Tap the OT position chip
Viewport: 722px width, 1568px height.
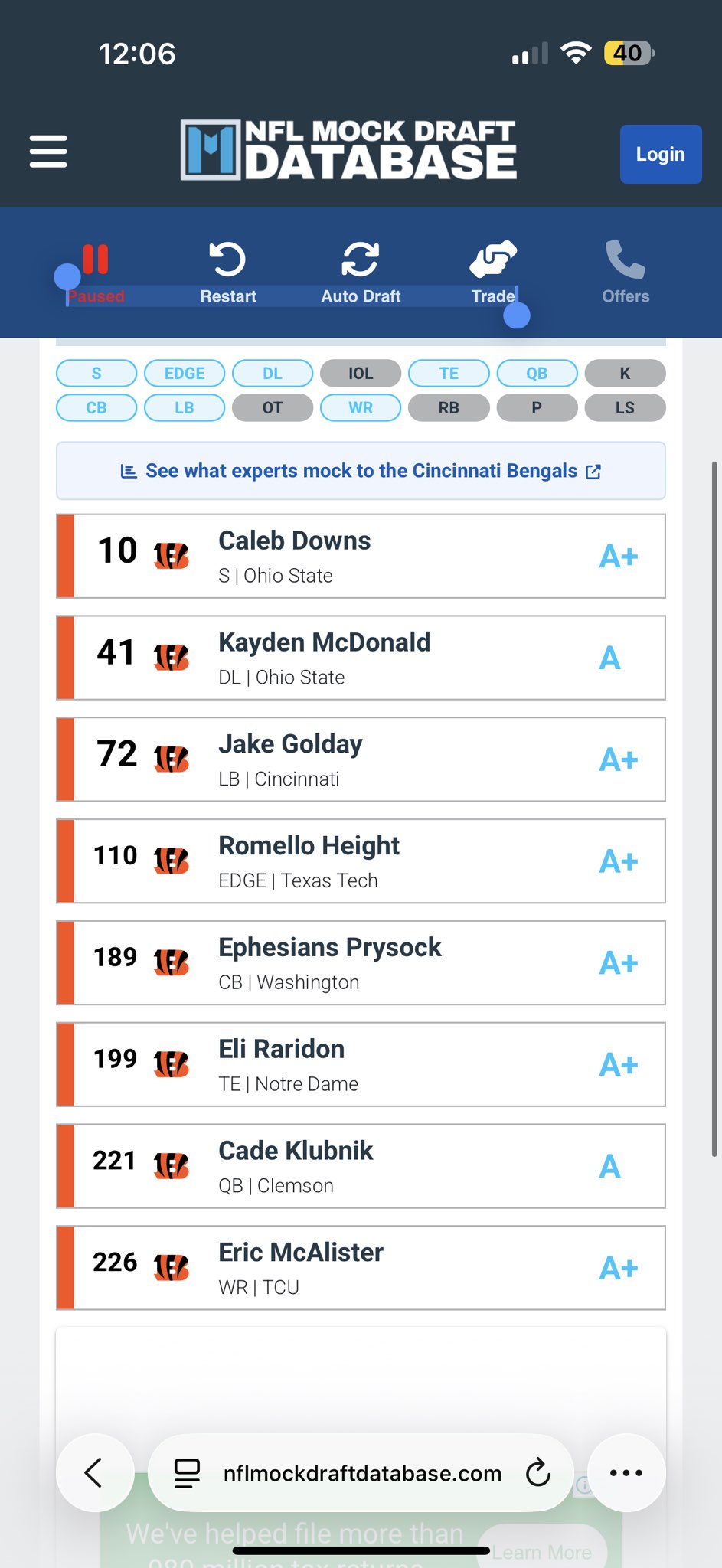point(273,408)
